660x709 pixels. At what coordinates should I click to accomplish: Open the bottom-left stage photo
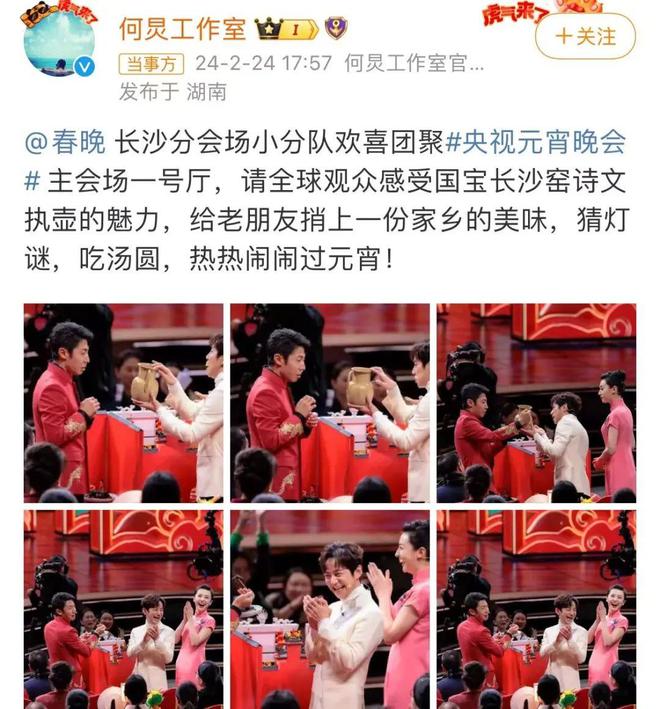[124, 608]
